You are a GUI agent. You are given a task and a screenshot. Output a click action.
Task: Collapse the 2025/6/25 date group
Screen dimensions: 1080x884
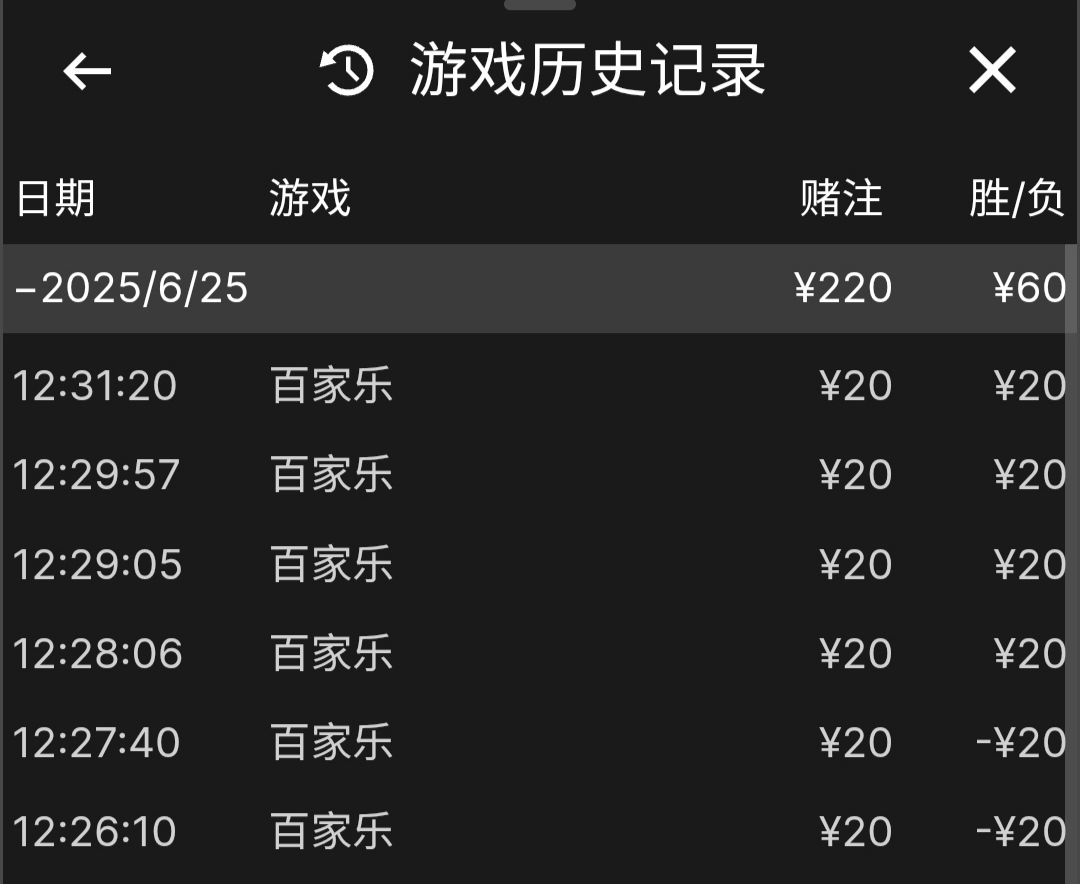130,288
